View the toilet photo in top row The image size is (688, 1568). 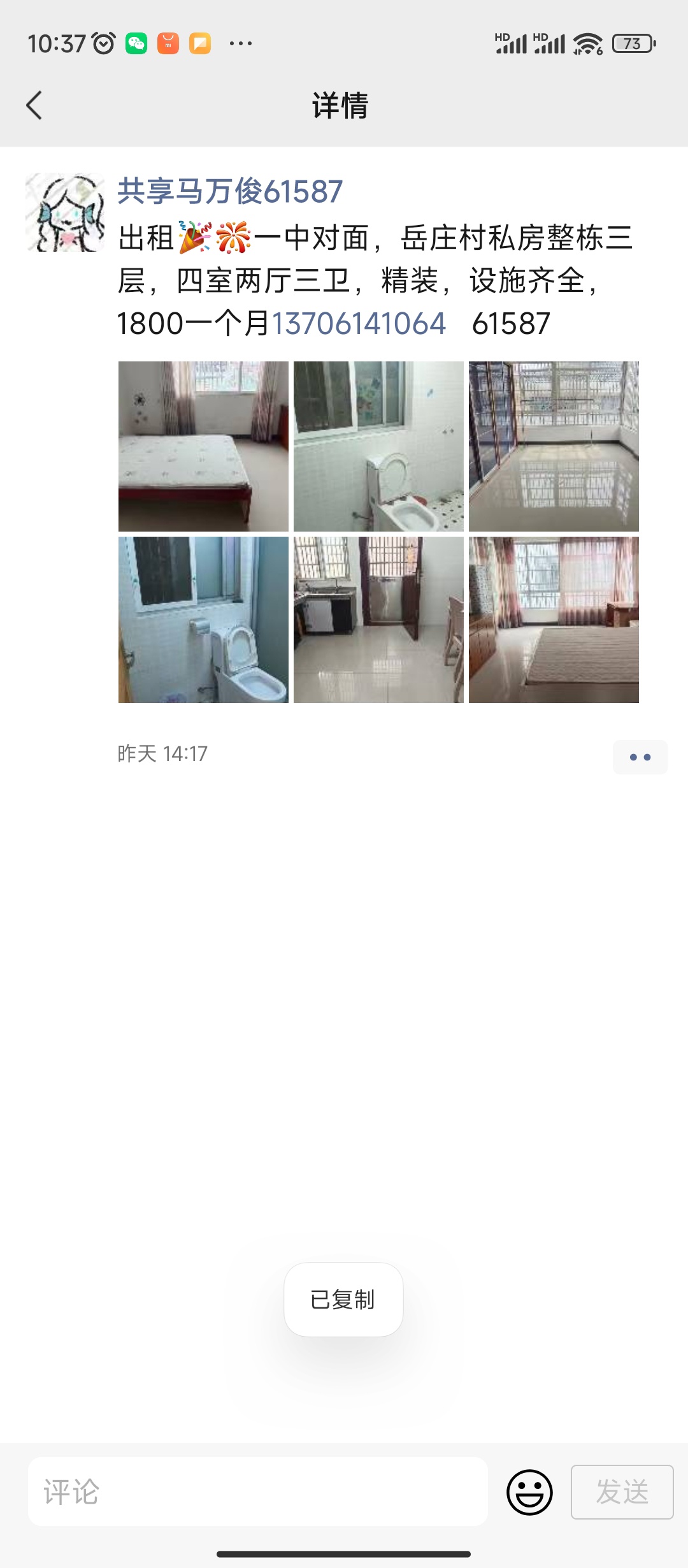coord(378,446)
